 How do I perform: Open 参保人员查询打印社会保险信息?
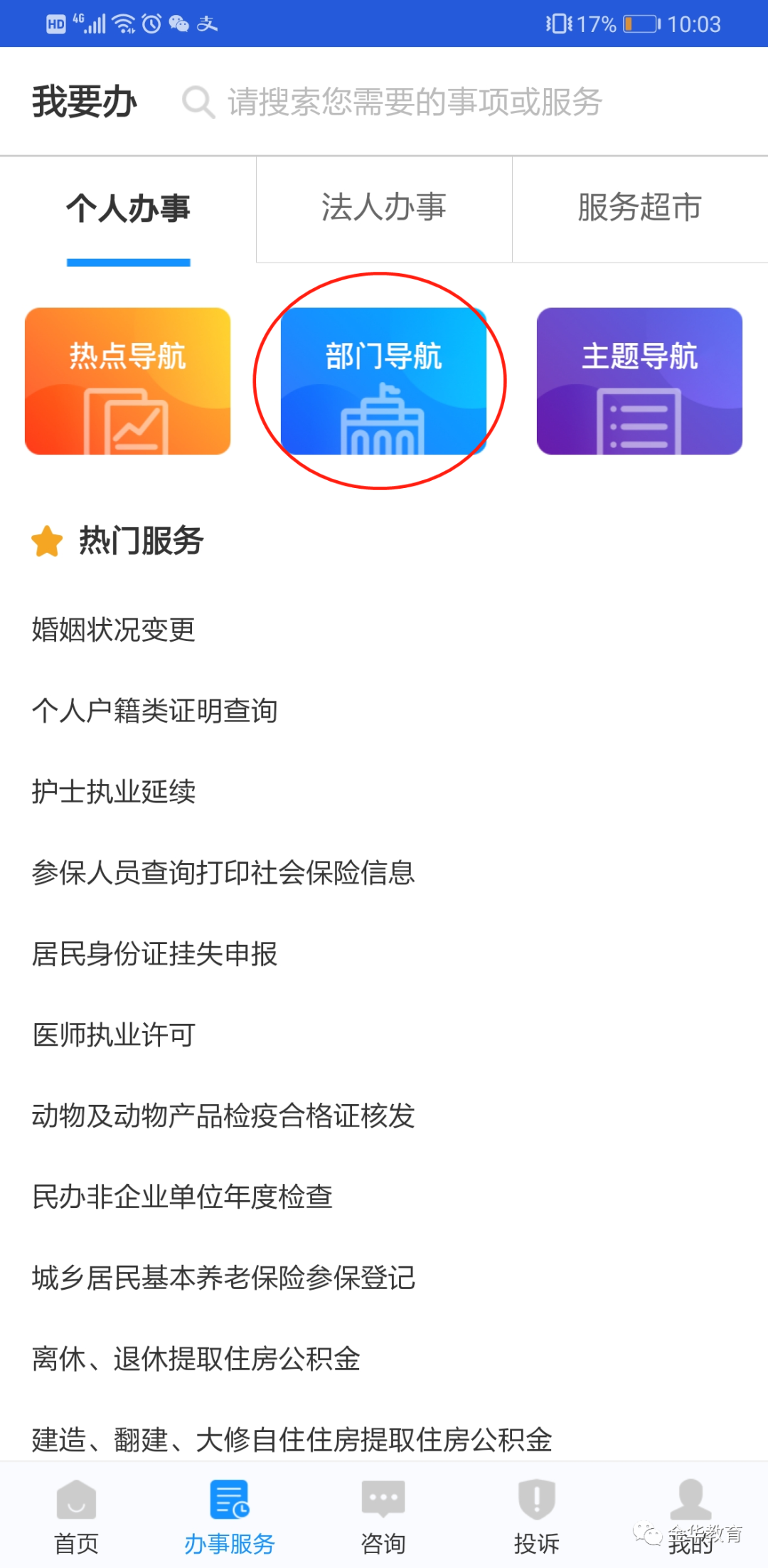coord(223,873)
